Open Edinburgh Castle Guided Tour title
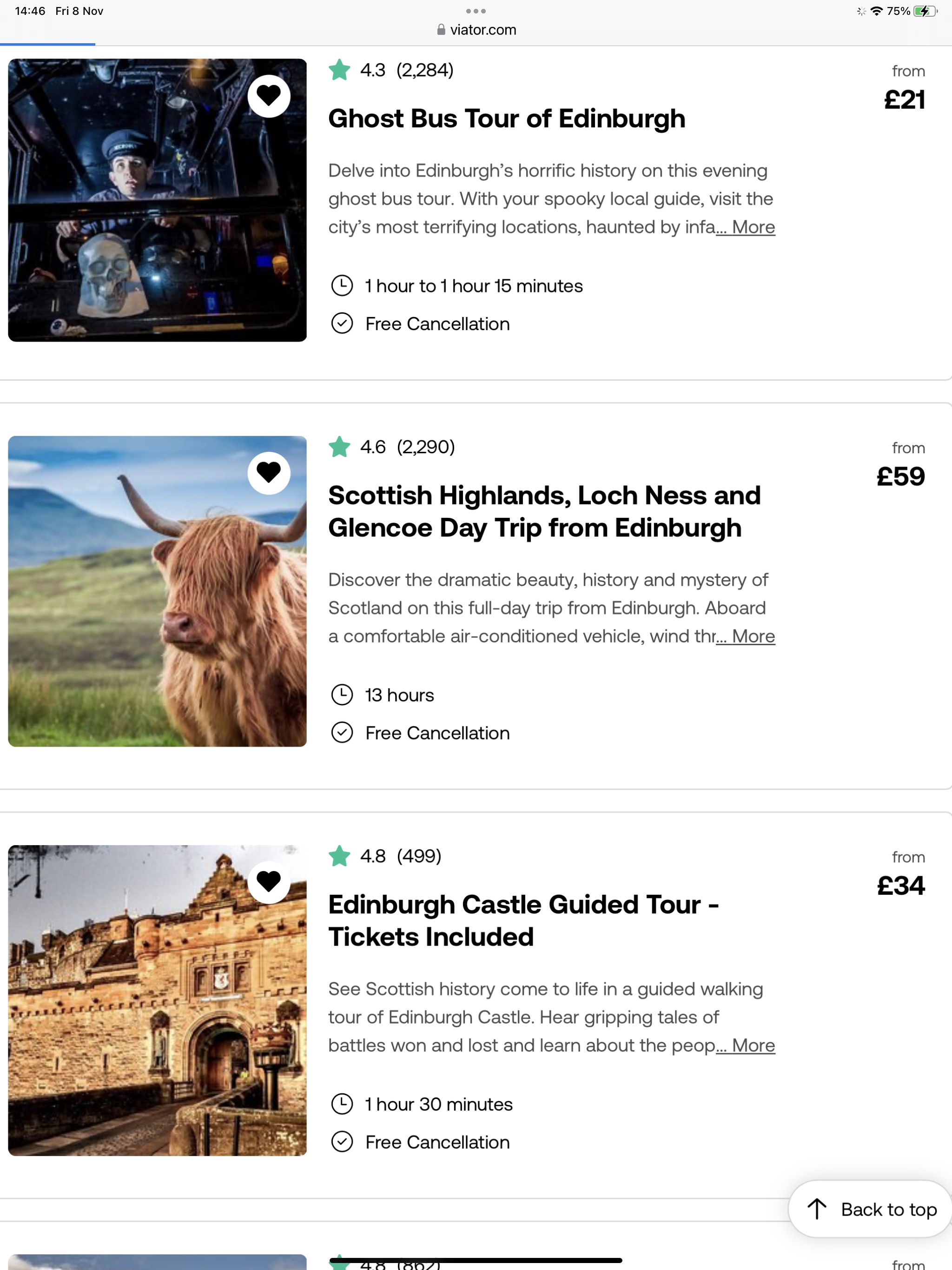Screen dimensions: 952x1270 pos(522,920)
